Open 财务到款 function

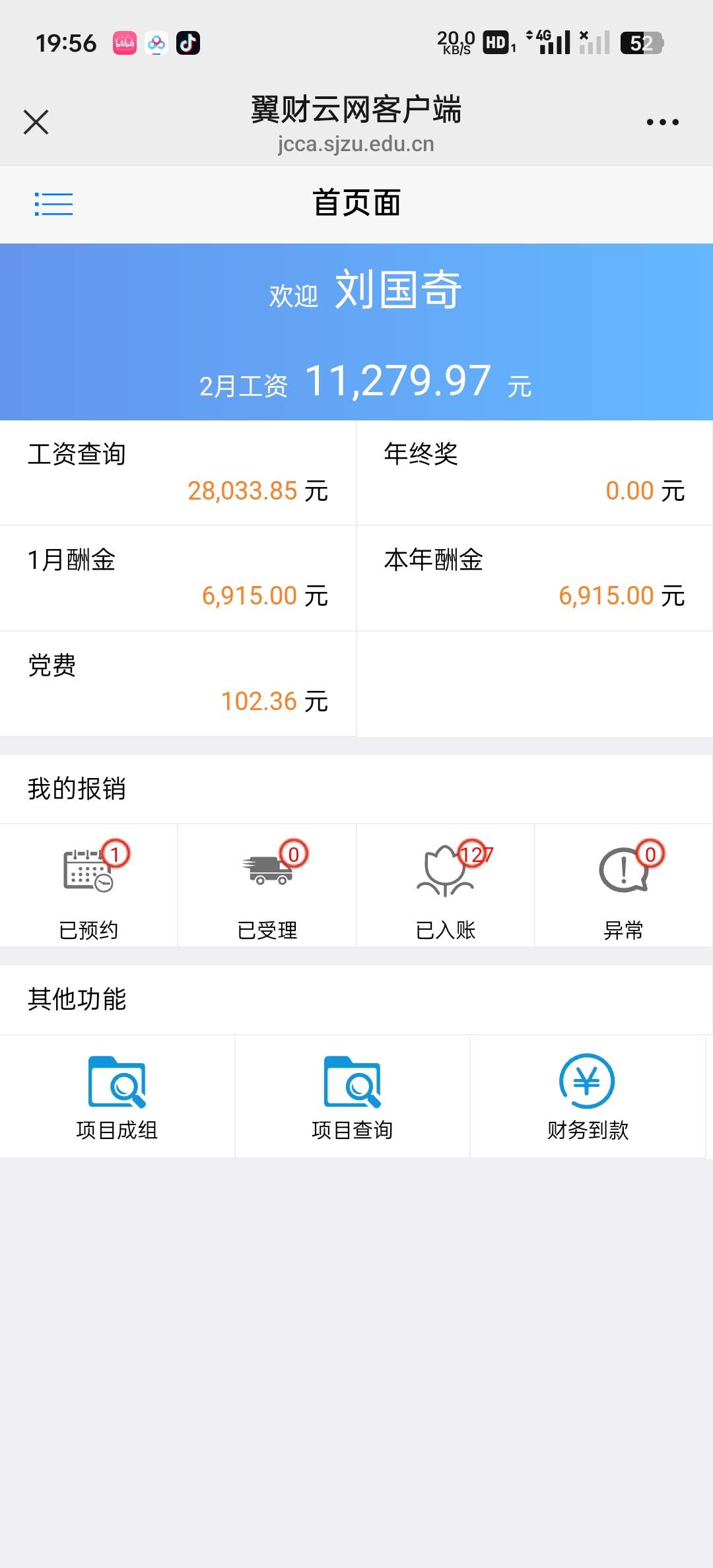coord(588,1097)
